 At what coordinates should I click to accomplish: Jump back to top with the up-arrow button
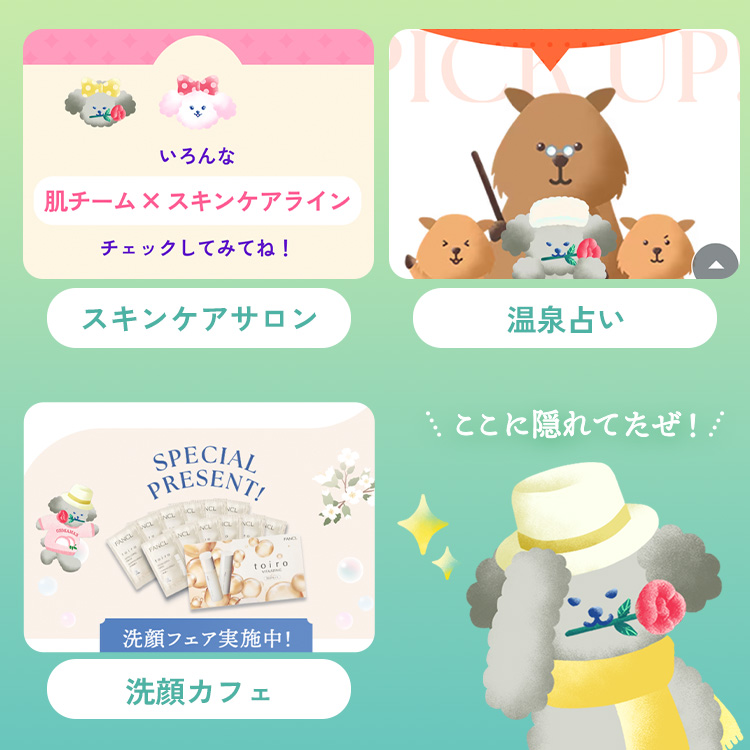click(x=715, y=263)
